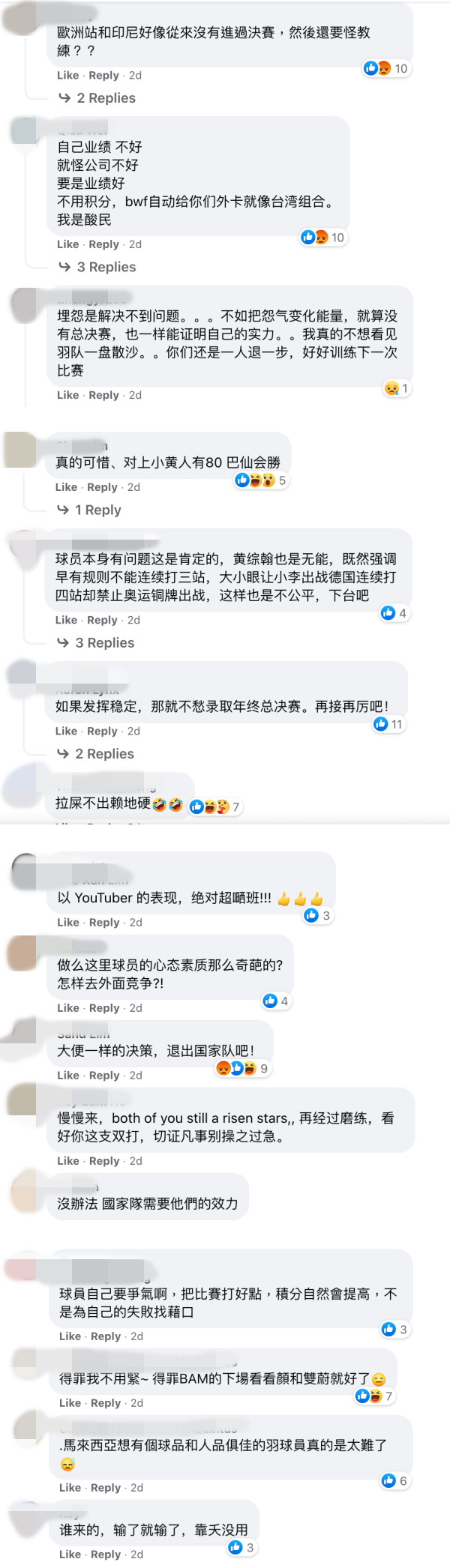Expand 2 Replies under the 歐洲站和印尼 comment
Image resolution: width=450 pixels, height=1568 pixels.
click(106, 98)
